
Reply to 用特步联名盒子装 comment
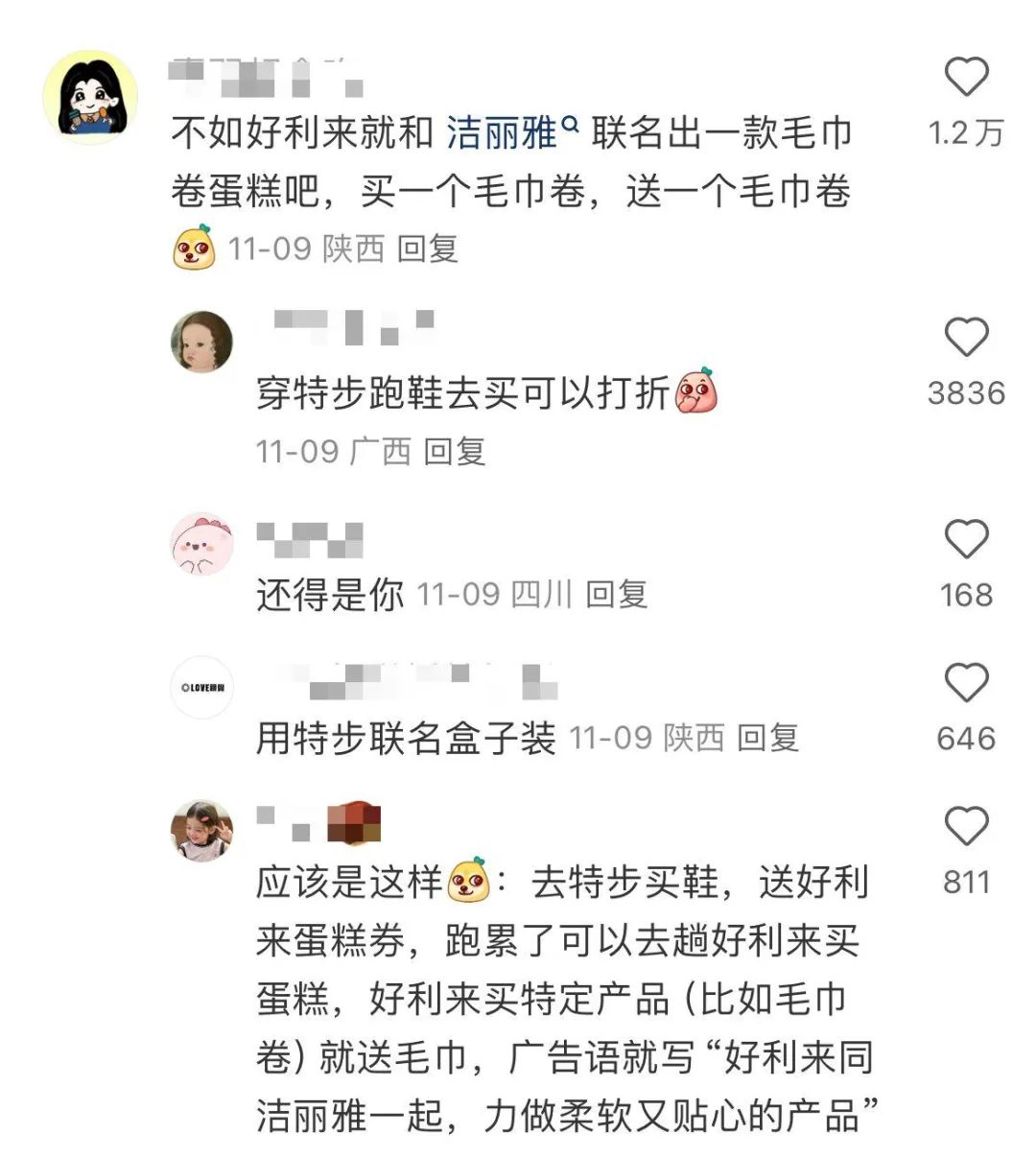coord(767,738)
